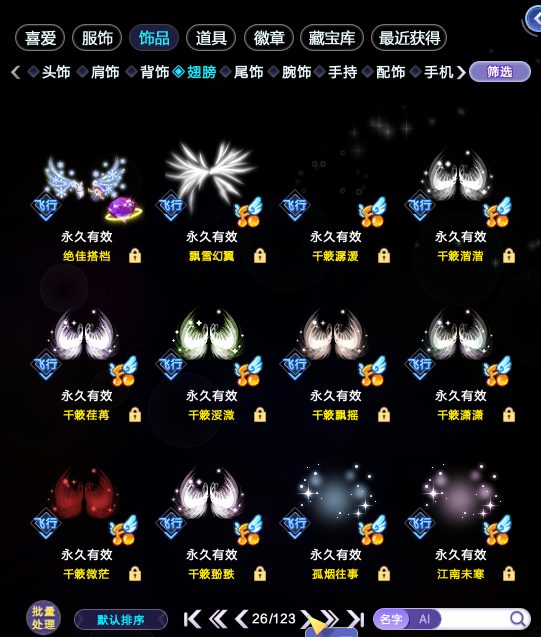Go to the previous page
Viewport: 541px width, 637px height.
point(242,619)
